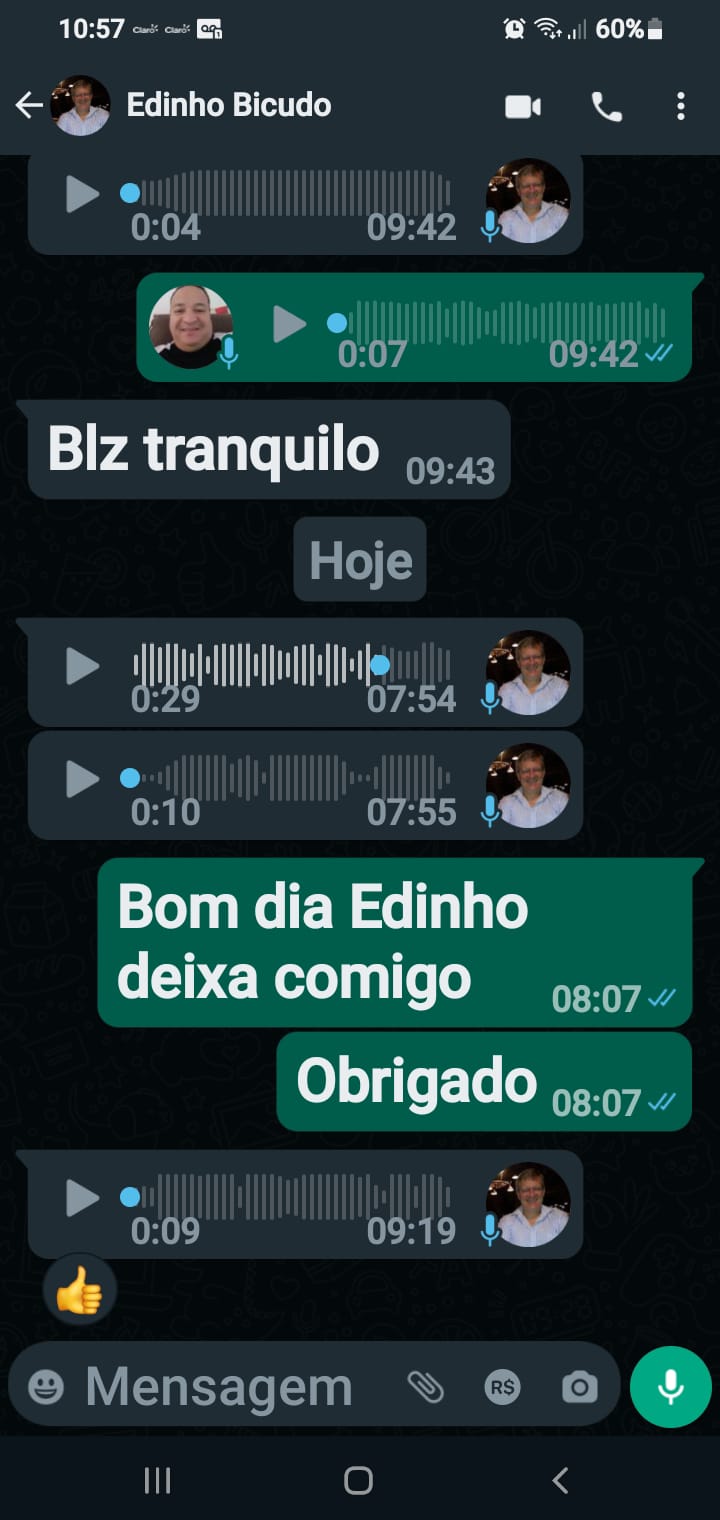This screenshot has width=720, height=1520.
Task: Play the 0:09 voice message from 09:19
Action: click(82, 1198)
